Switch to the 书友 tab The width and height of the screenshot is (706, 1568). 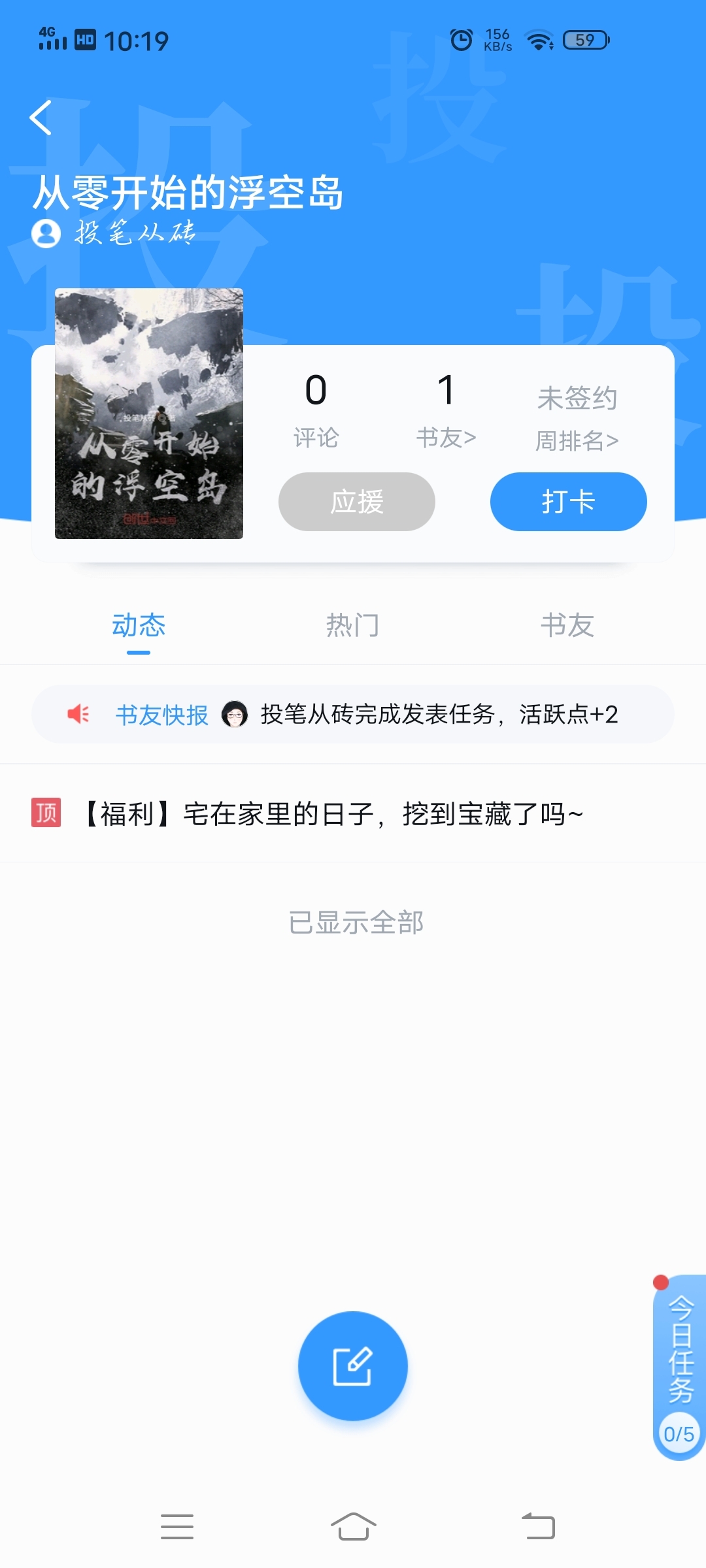click(x=567, y=626)
